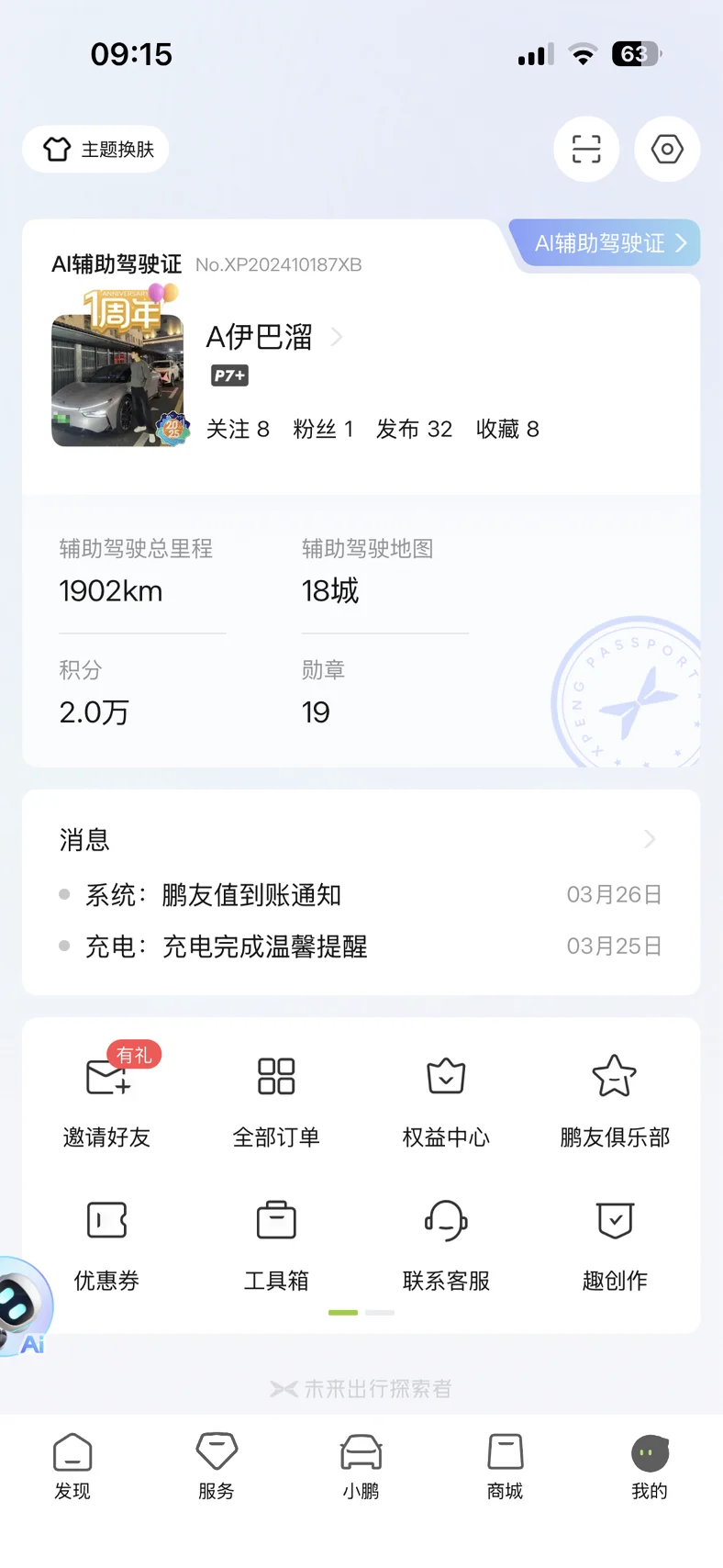
Task: Open the settings hexagon icon
Action: point(667,149)
